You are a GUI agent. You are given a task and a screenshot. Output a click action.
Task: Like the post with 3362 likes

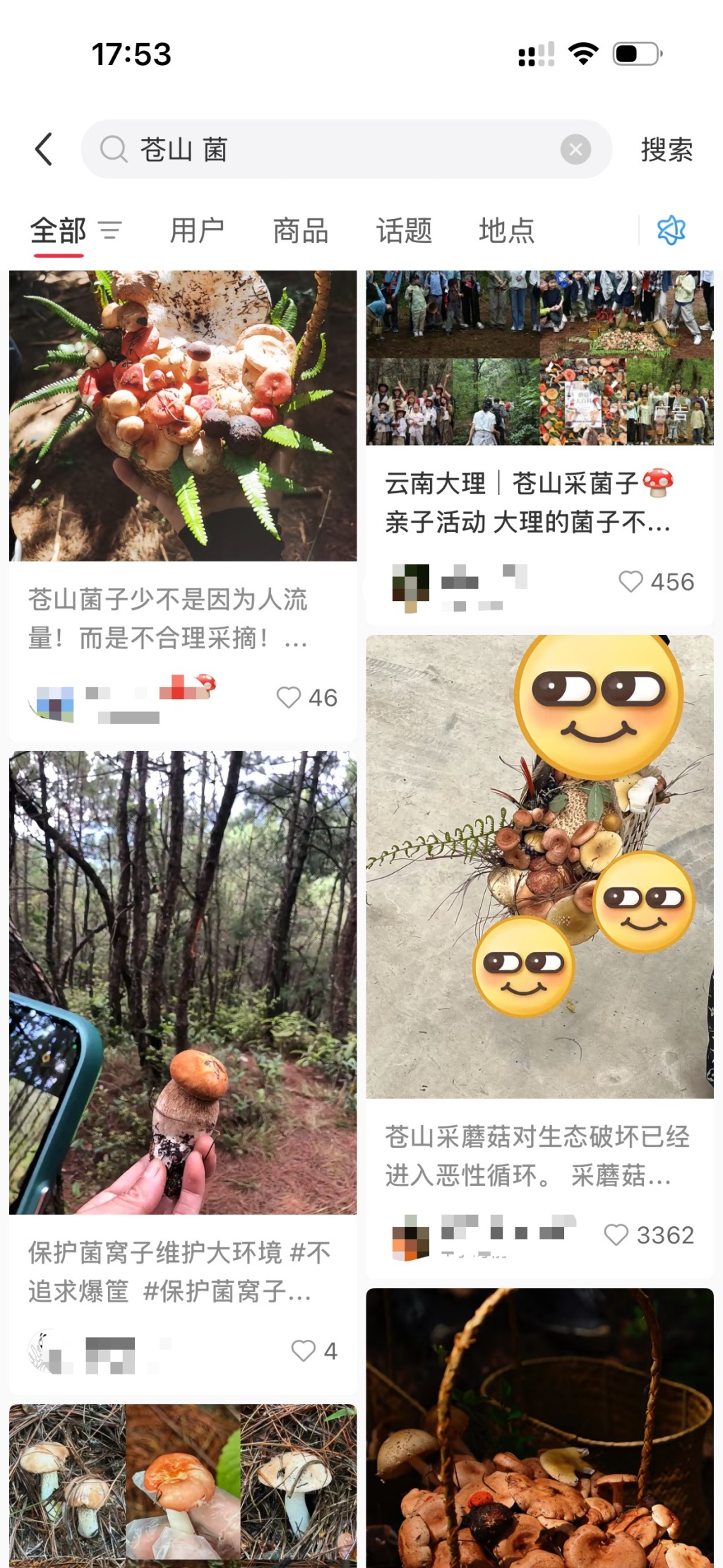[616, 1235]
